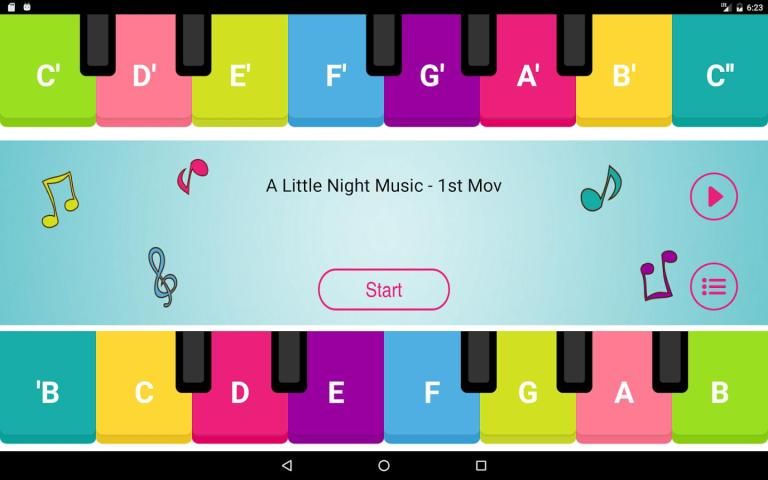Viewport: 768px width, 480px height.
Task: Play the blue F' key
Action: 336,95
